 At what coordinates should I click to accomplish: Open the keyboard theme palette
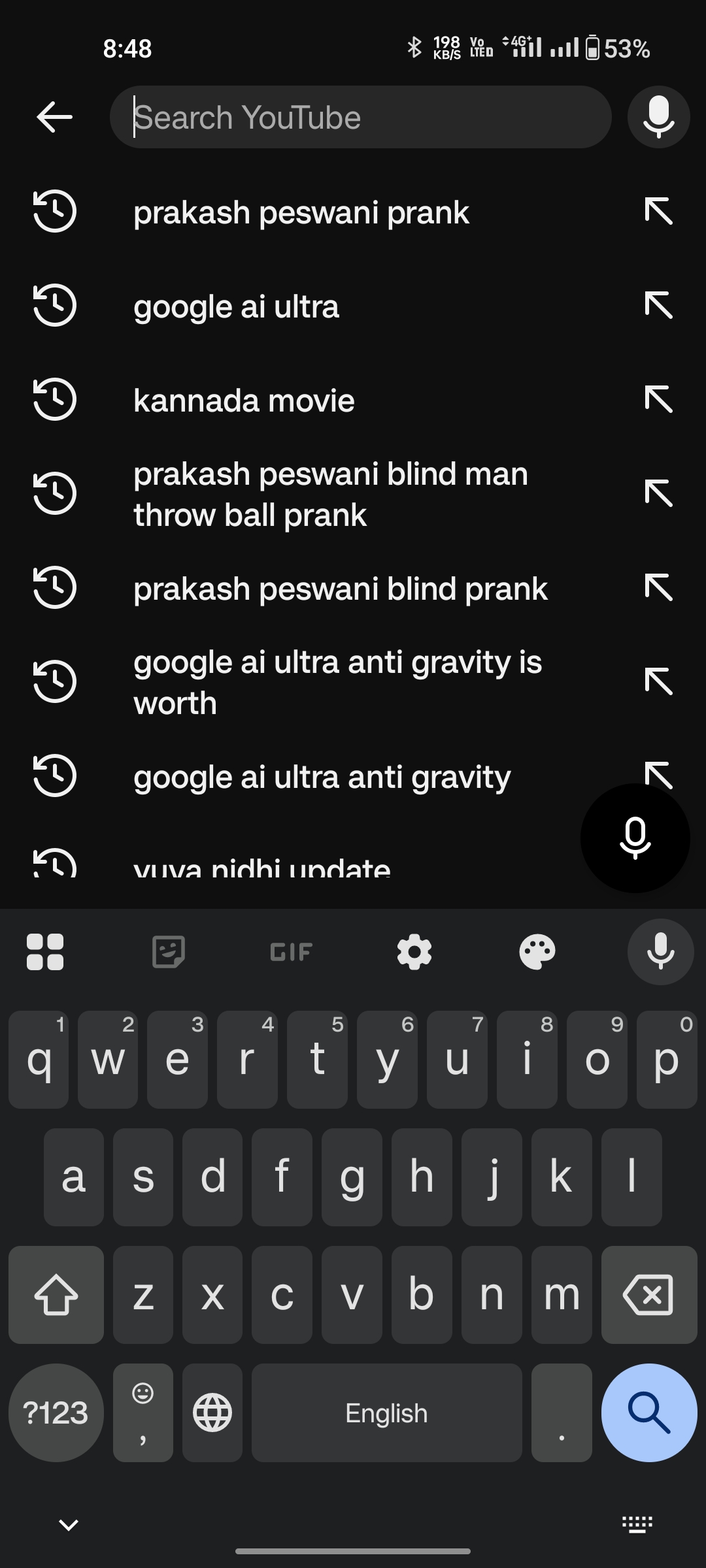point(537,952)
